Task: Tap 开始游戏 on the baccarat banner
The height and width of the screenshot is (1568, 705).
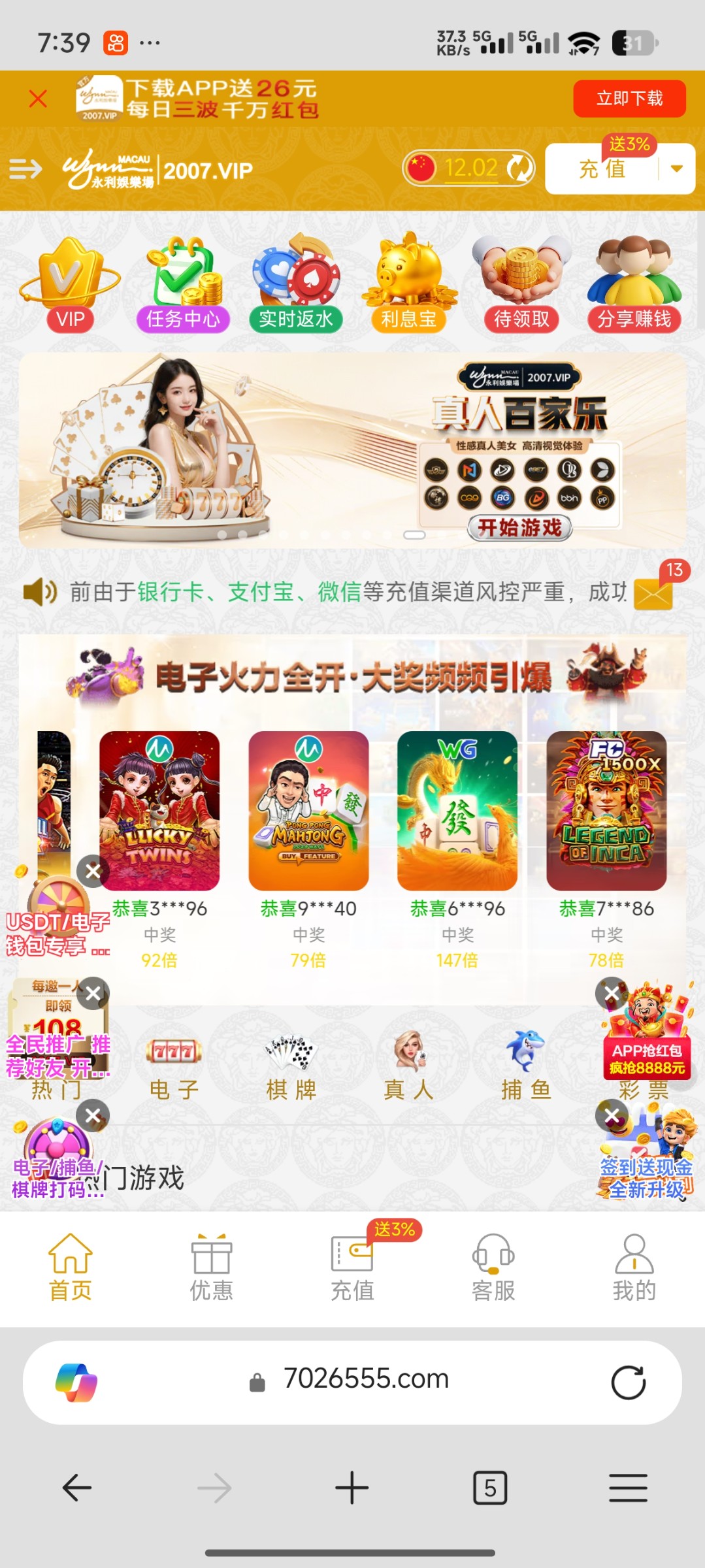Action: pyautogui.click(x=519, y=527)
